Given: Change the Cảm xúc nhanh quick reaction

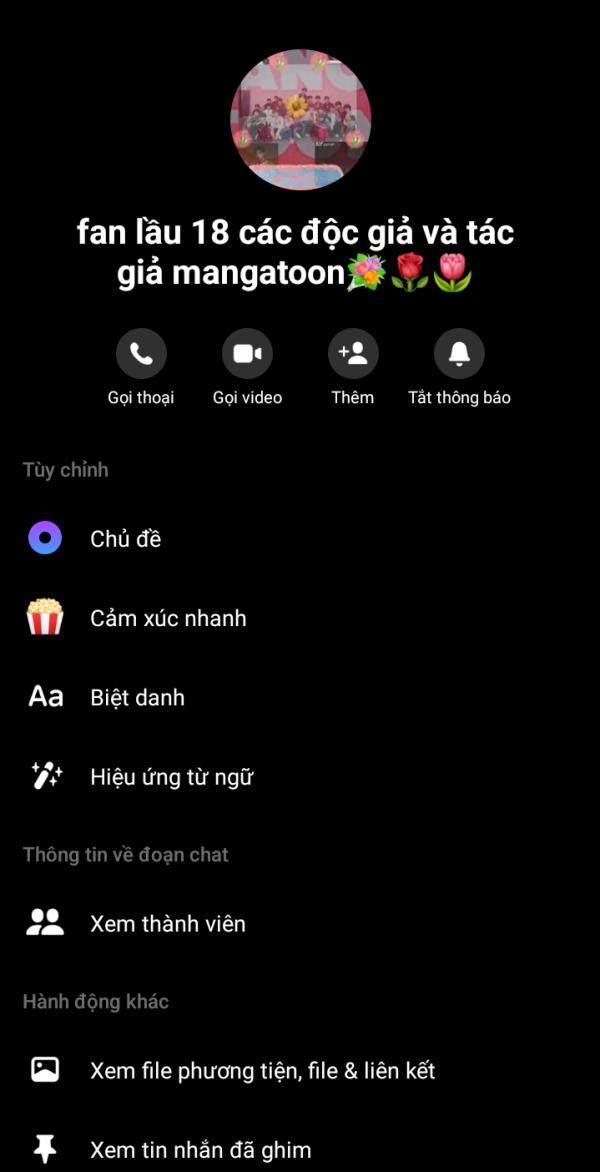Looking at the screenshot, I should [168, 618].
